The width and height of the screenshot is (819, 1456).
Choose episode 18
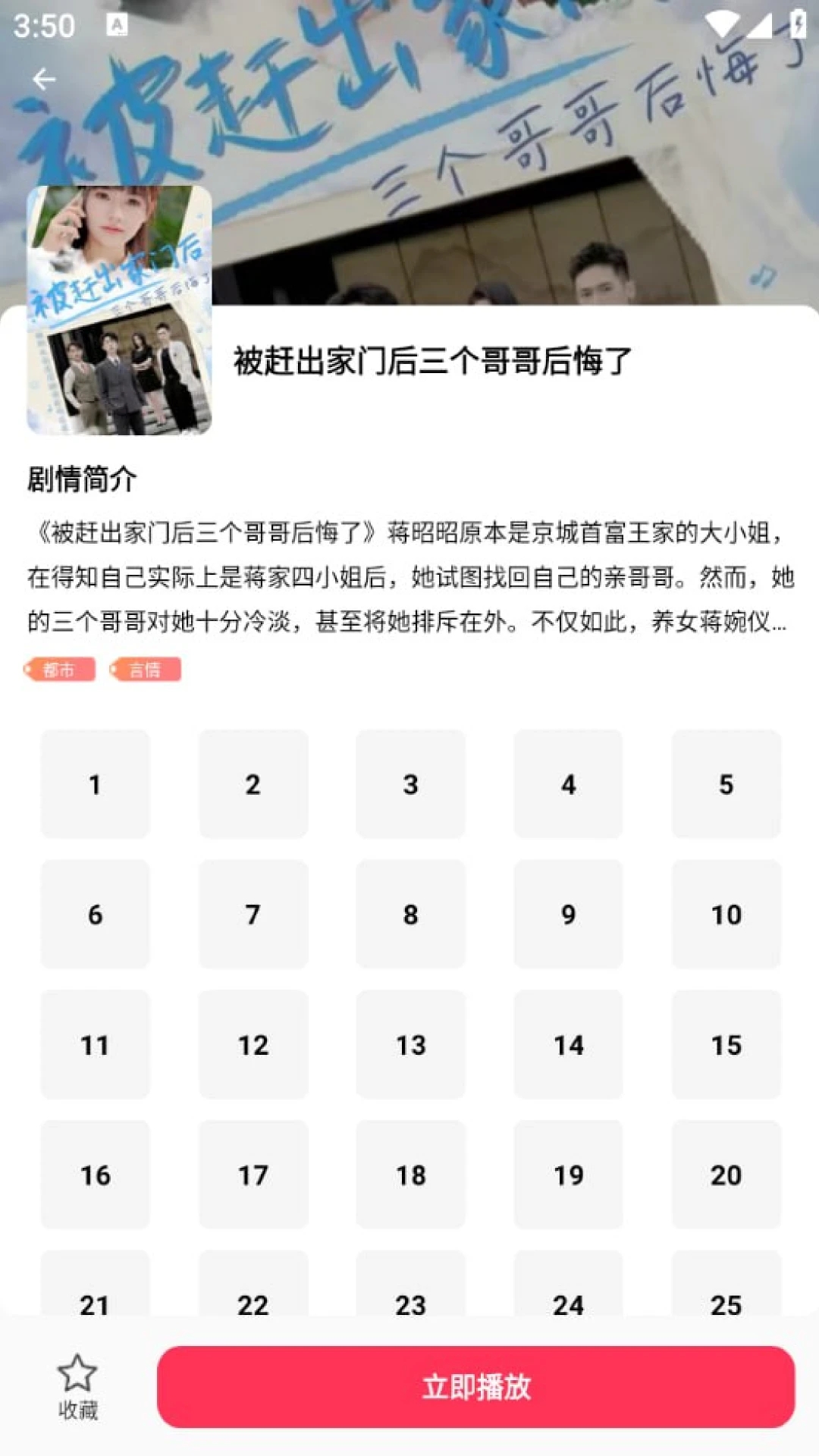(410, 1175)
